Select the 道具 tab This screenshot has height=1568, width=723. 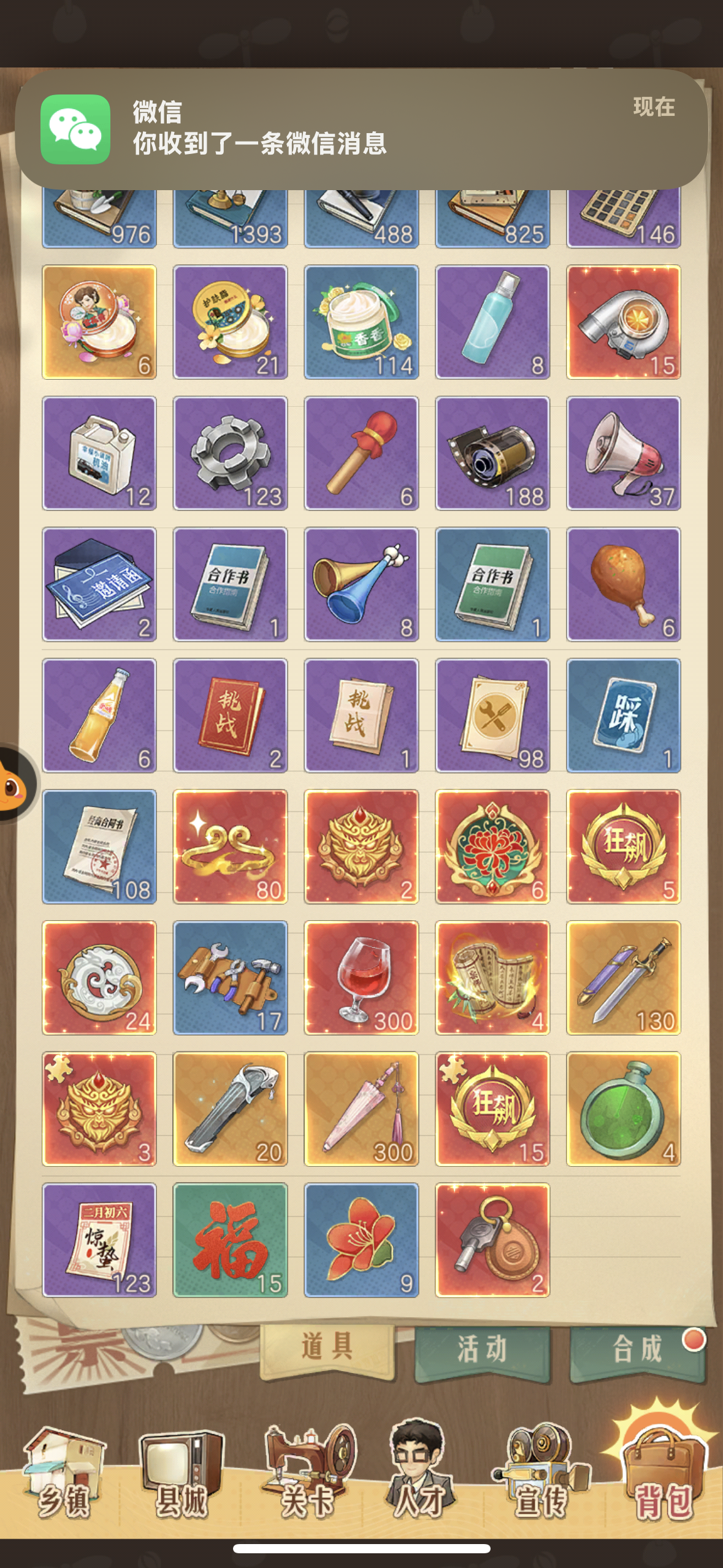coord(327,1348)
